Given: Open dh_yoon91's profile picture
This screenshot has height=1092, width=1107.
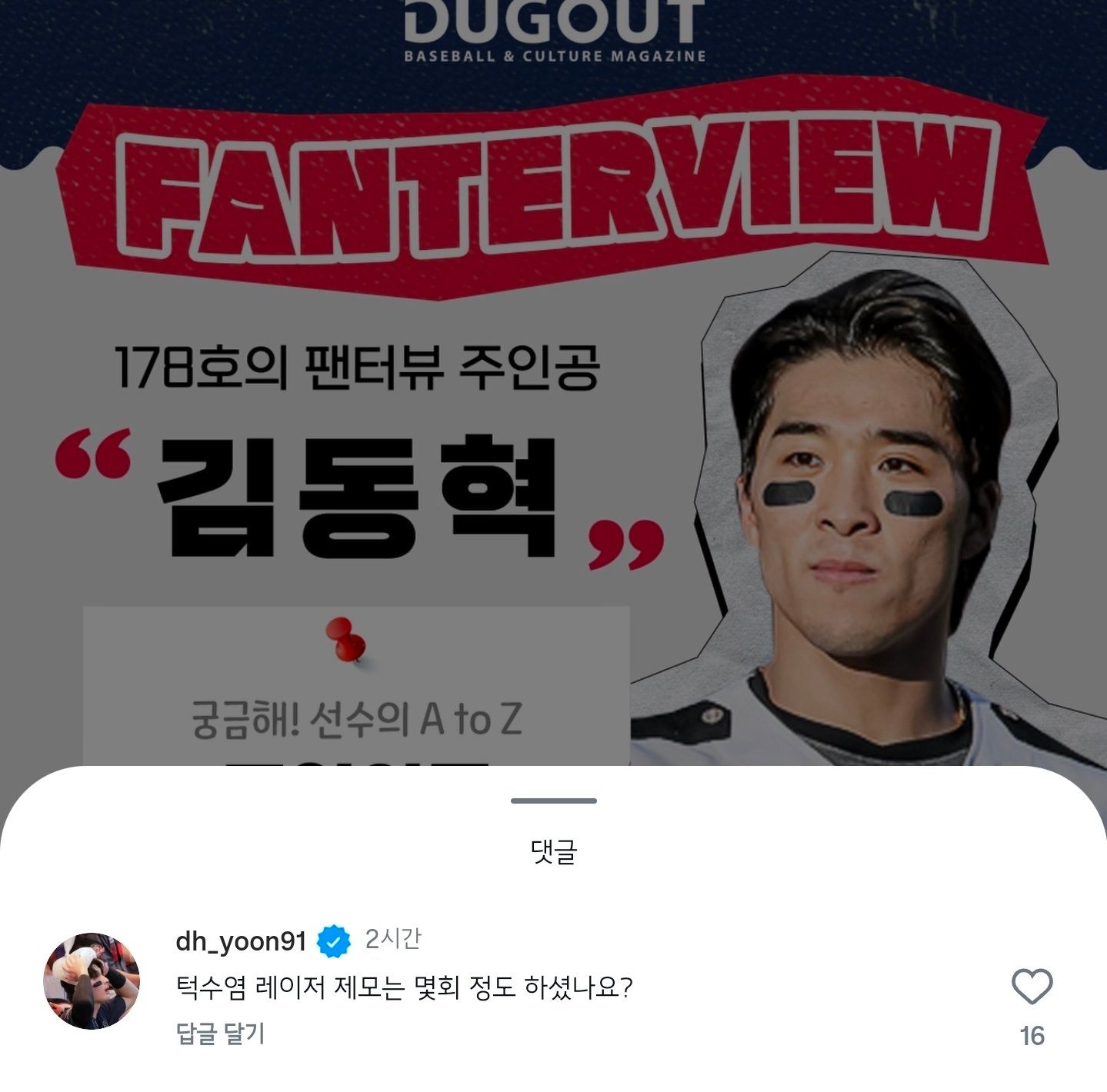Looking at the screenshot, I should click(92, 980).
